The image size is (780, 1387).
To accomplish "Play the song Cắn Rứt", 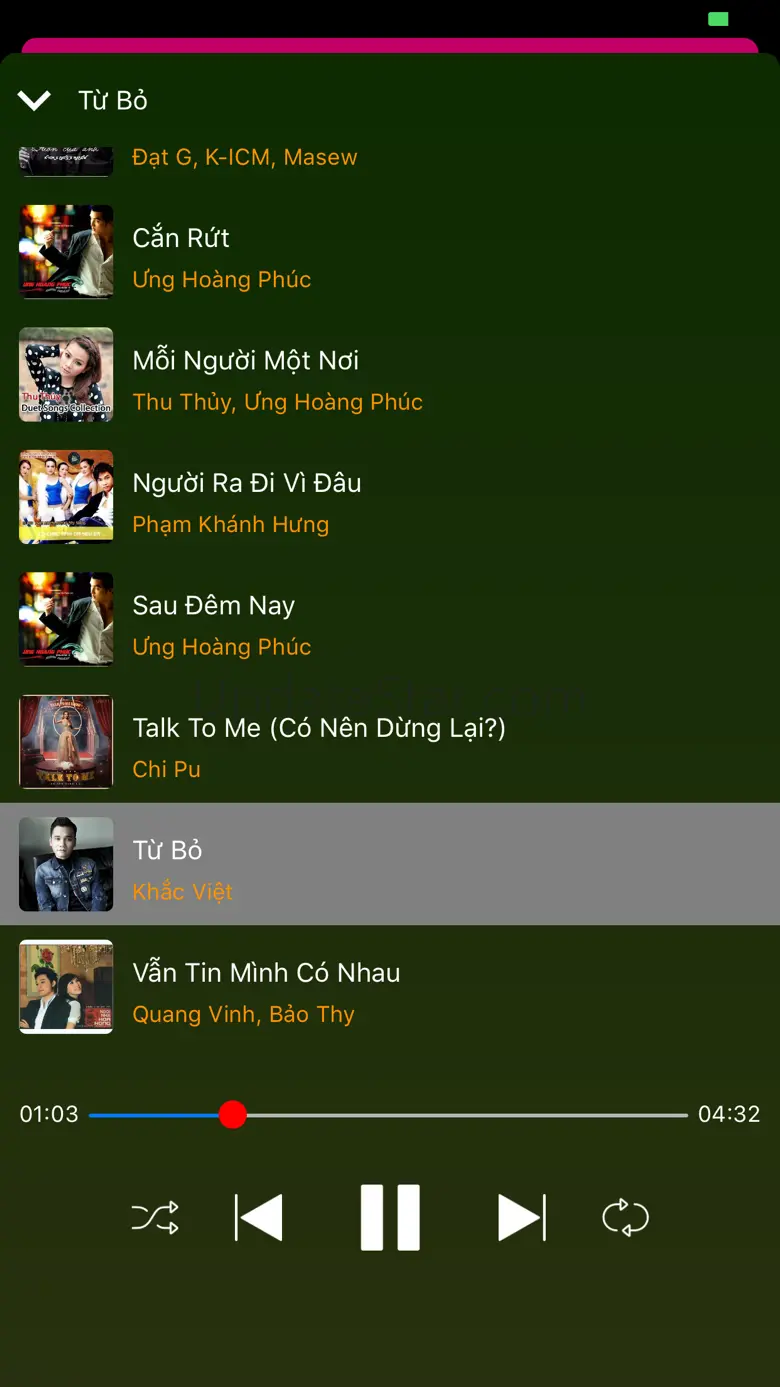I will pyautogui.click(x=390, y=252).
